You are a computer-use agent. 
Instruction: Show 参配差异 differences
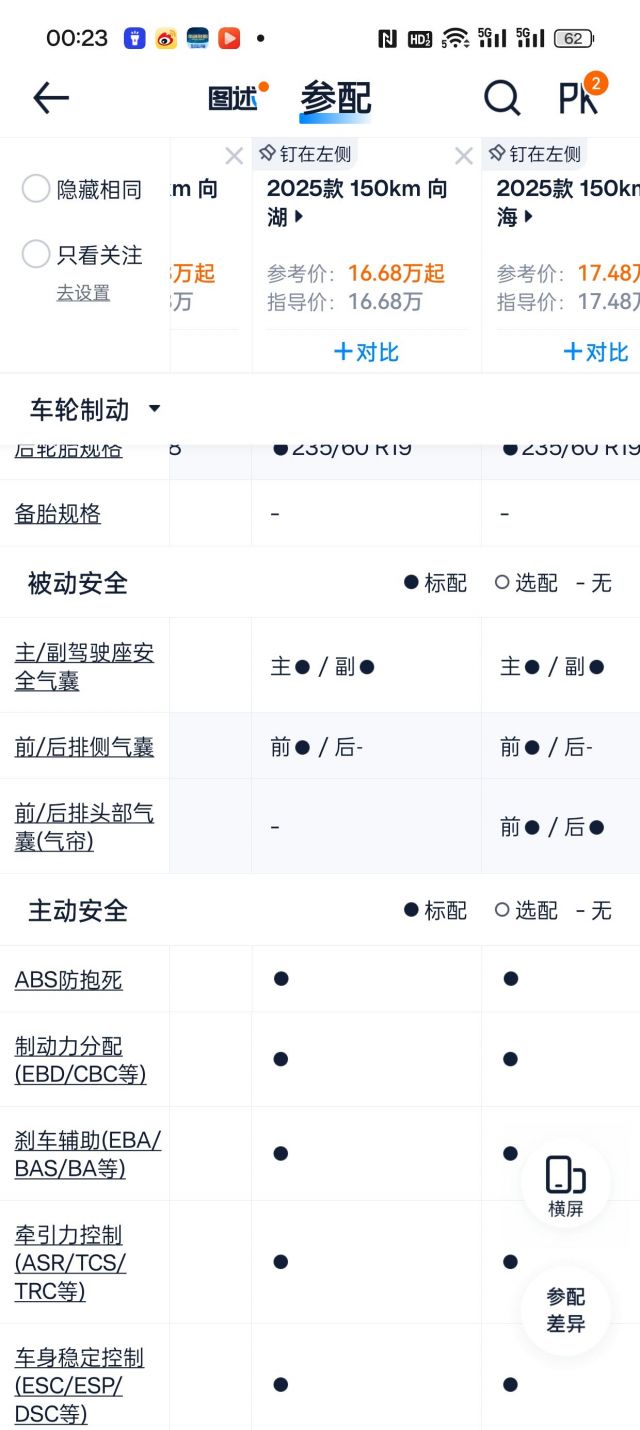pos(566,1310)
